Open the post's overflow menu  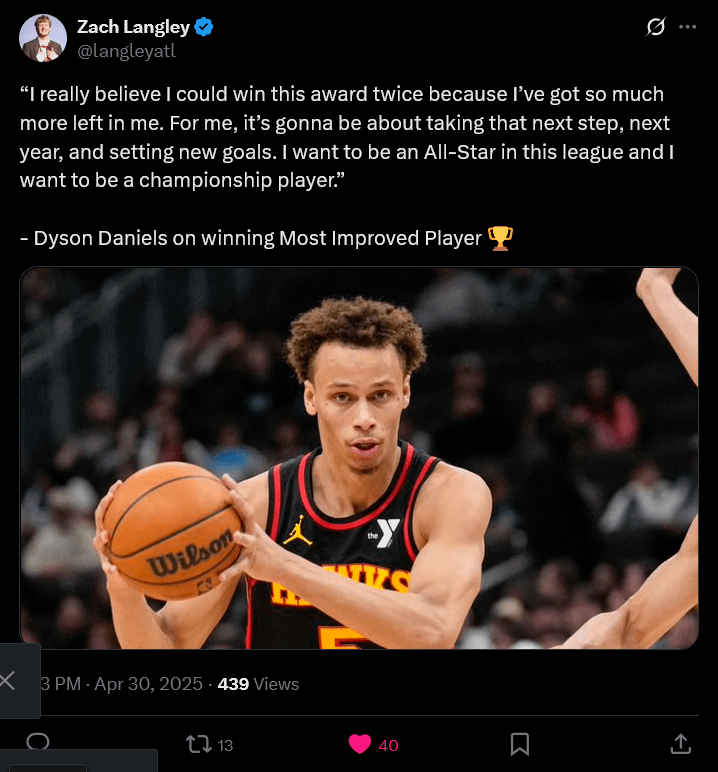click(687, 28)
